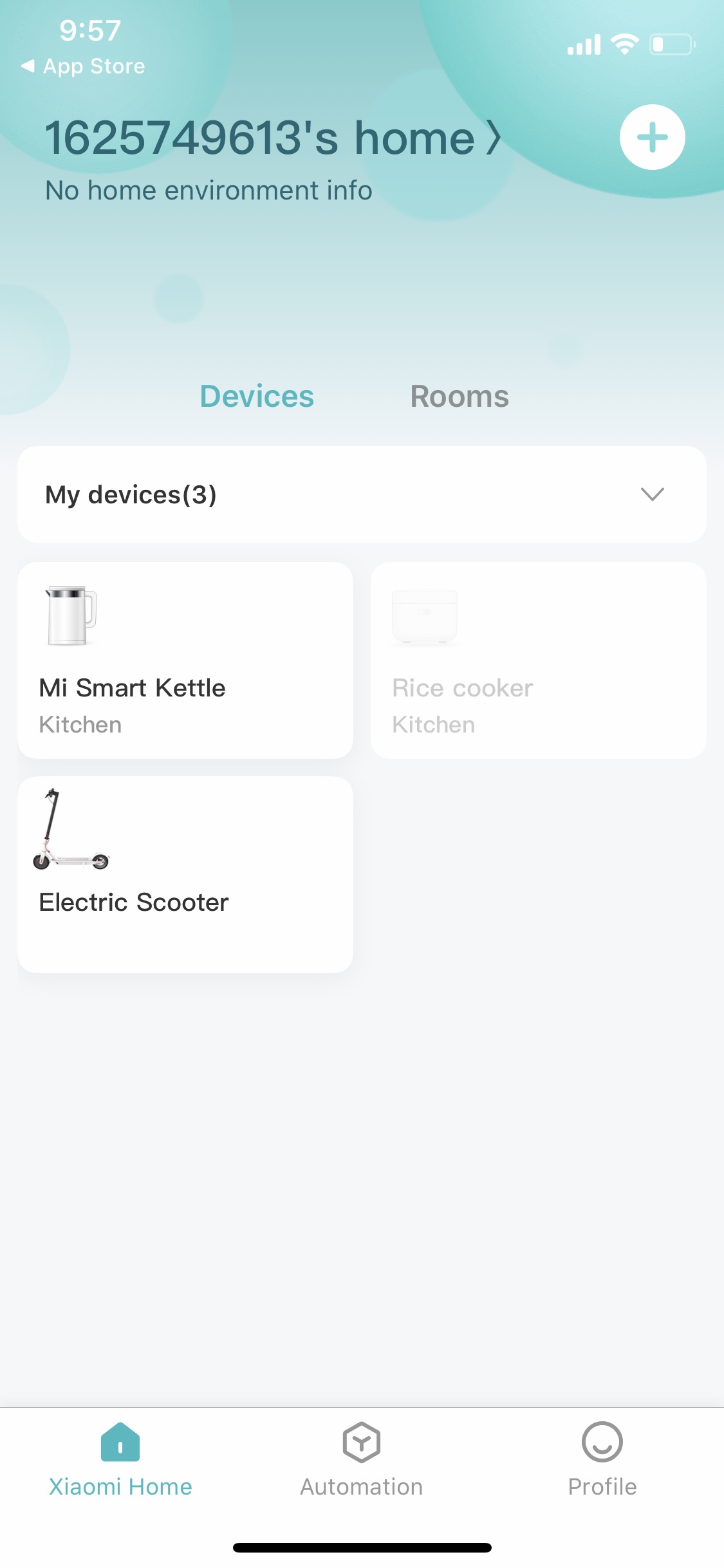
Task: Go to the Automation tab
Action: point(362,1460)
